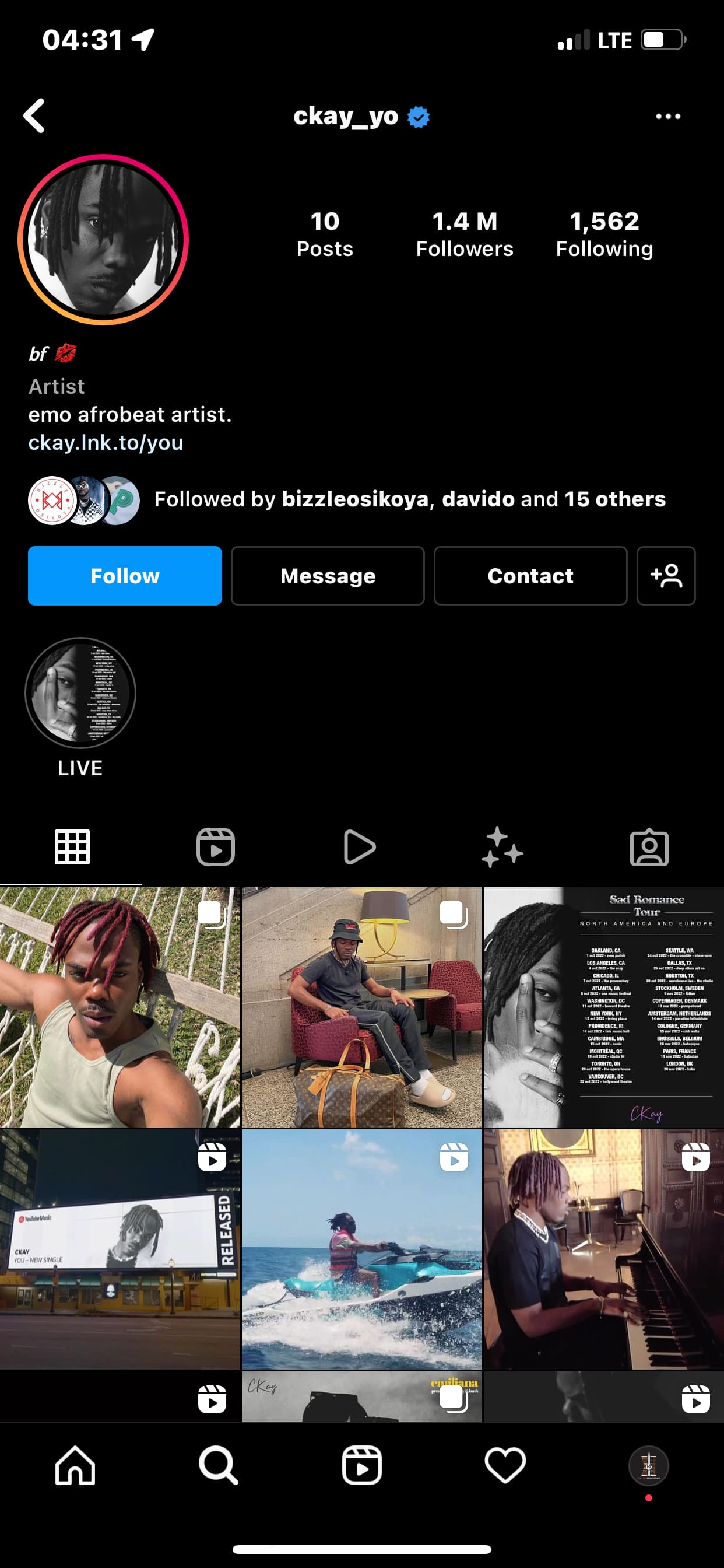The height and width of the screenshot is (1568, 724).
Task: Switch to the tagged photos tab
Action: (x=649, y=846)
